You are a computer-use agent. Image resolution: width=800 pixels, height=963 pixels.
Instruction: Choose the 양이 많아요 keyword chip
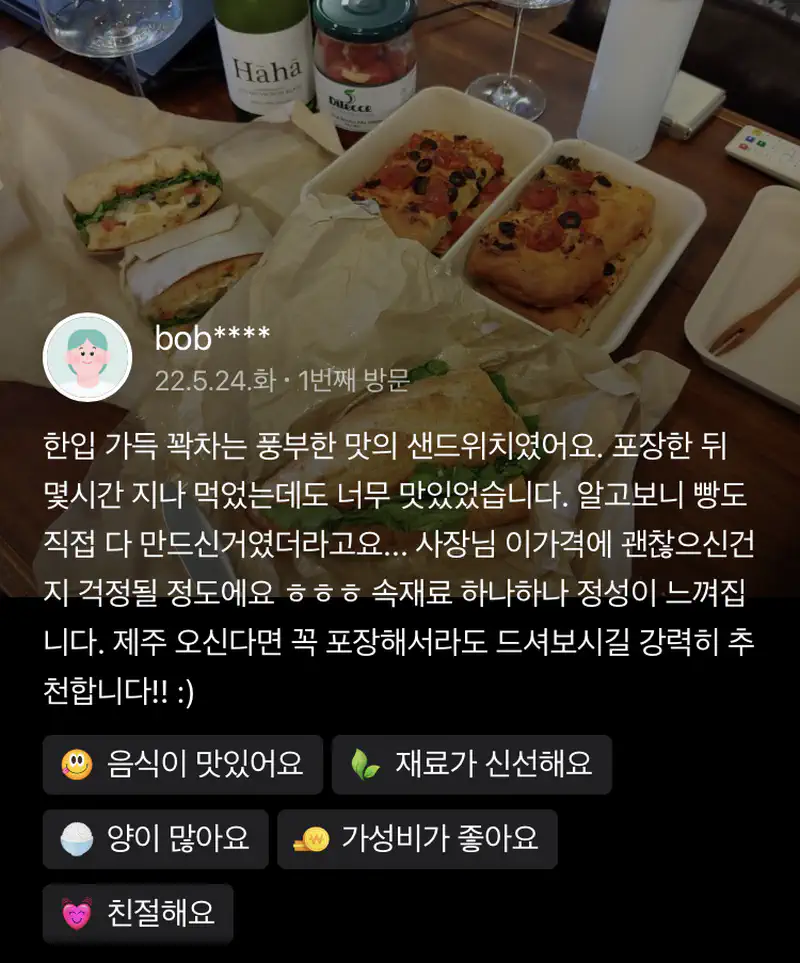156,839
